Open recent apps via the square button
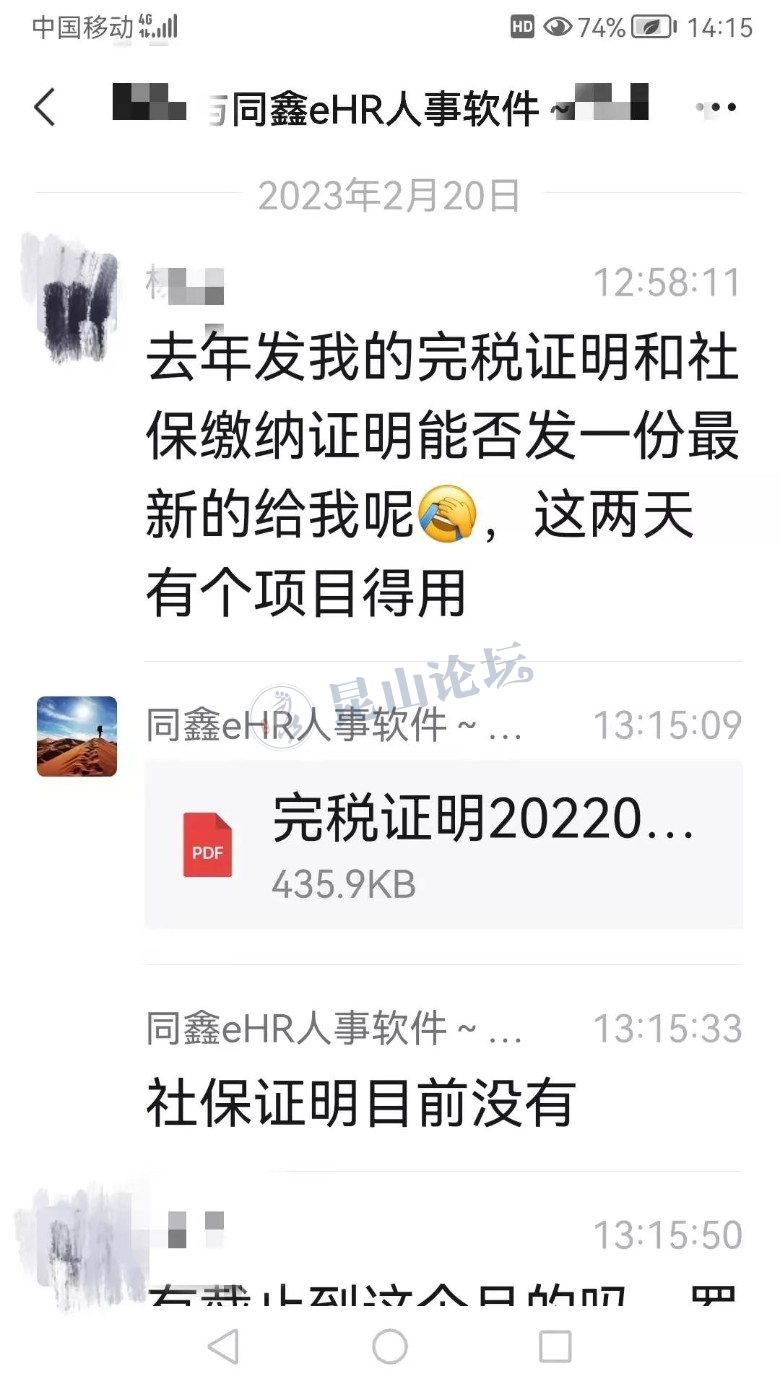This screenshot has width=780, height=1387. coord(555,1346)
